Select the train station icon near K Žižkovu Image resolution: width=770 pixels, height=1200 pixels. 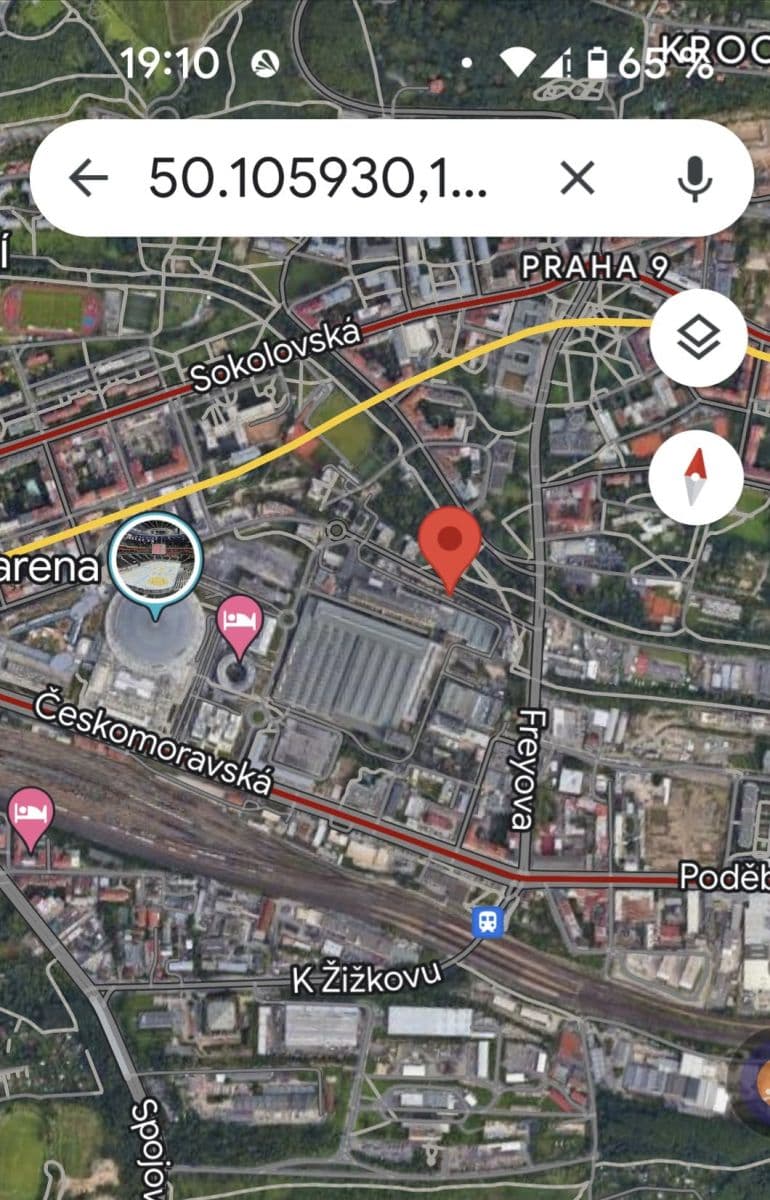tap(487, 920)
